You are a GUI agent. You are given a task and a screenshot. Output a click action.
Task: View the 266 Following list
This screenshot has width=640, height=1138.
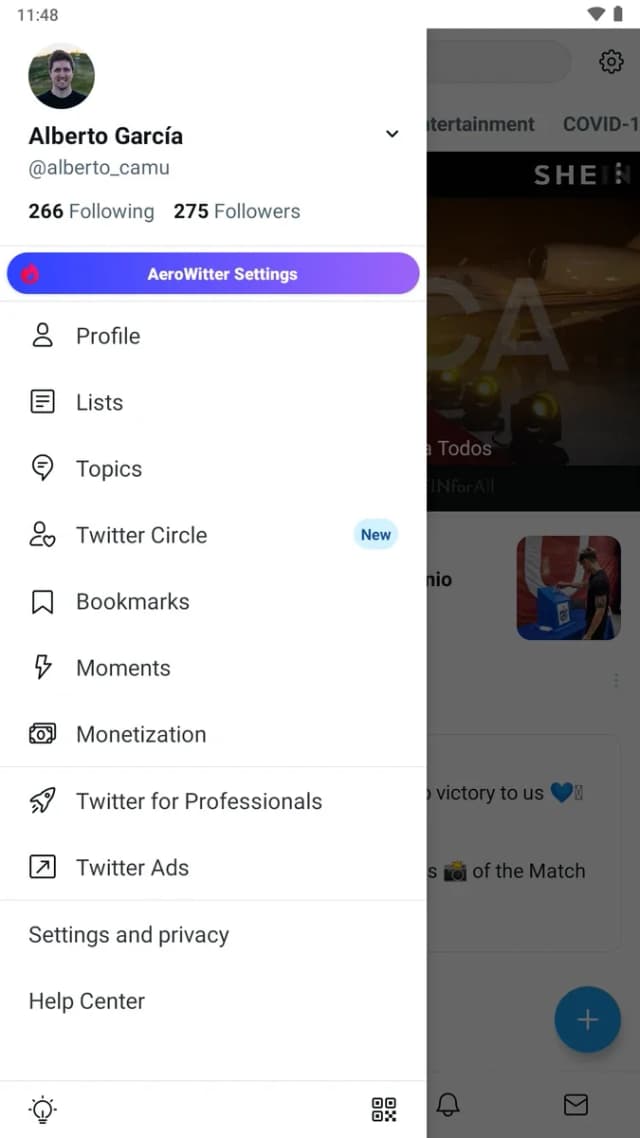[91, 211]
